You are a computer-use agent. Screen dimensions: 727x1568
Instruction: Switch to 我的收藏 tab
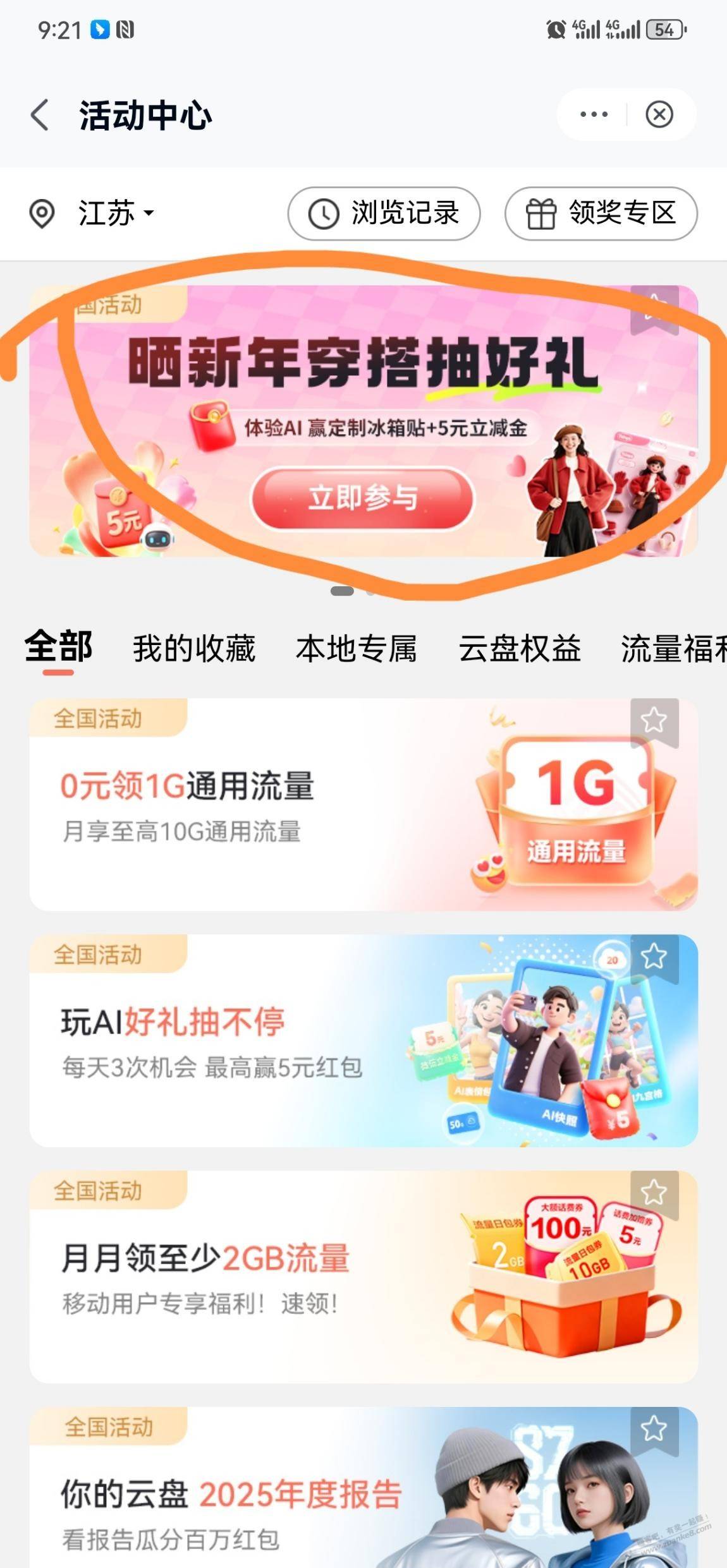coord(193,649)
